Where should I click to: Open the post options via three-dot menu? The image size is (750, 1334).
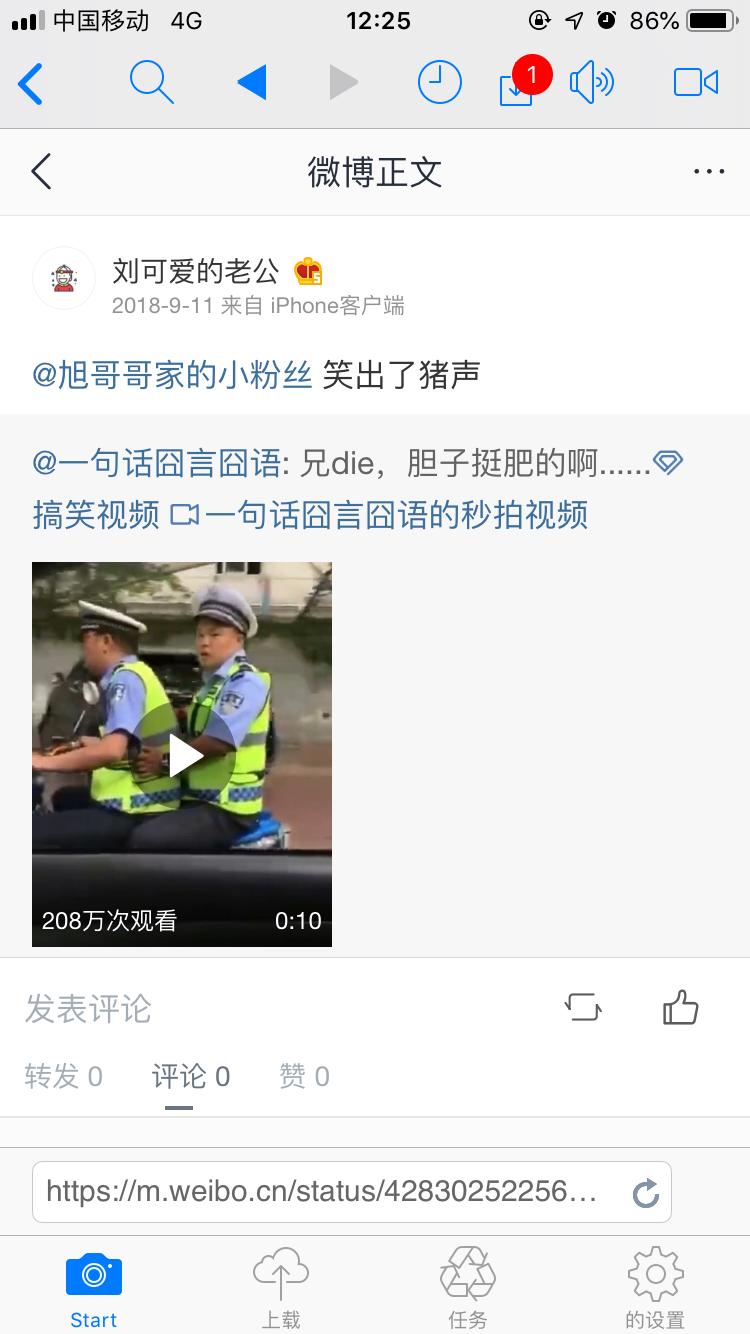tap(709, 171)
